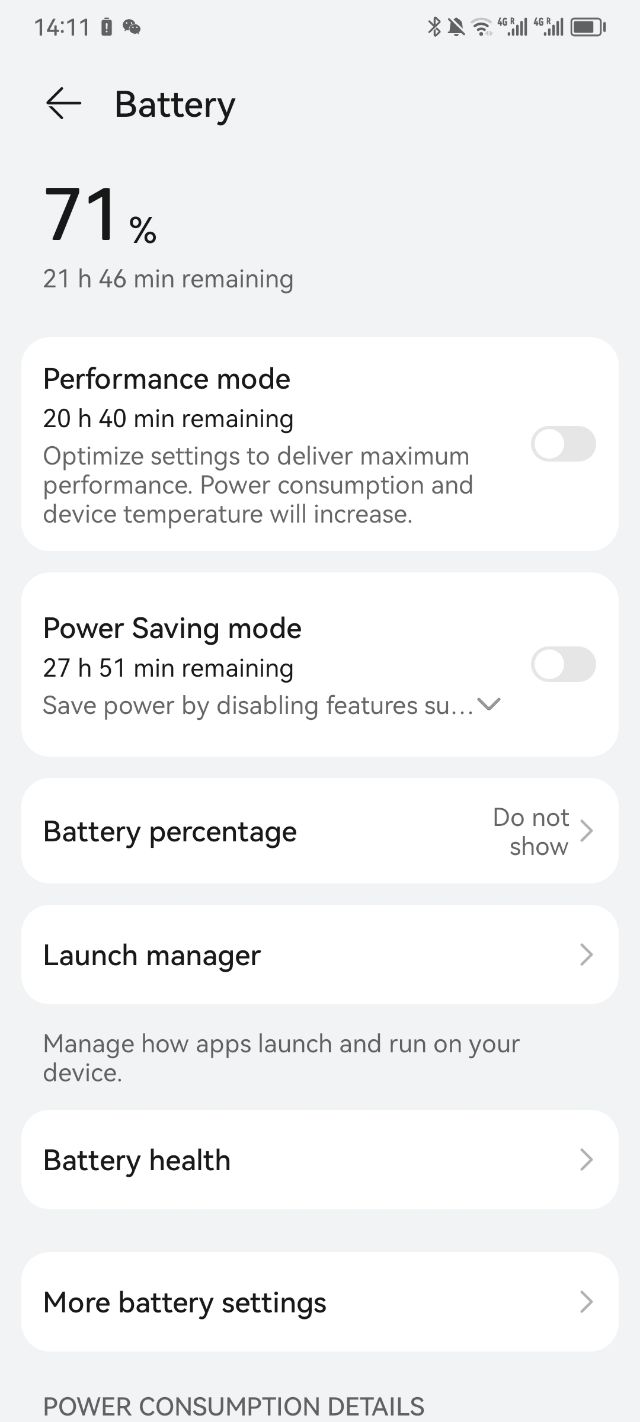Expand the Power Saving mode description

click(488, 705)
